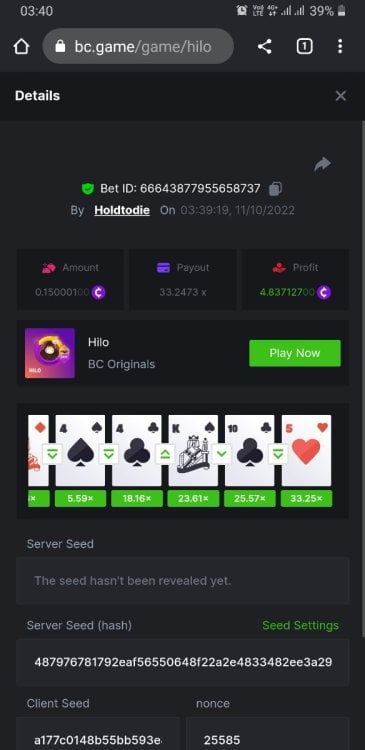Open the browser overflow menu
Image resolution: width=365 pixels, height=750 pixels.
[x=340, y=46]
